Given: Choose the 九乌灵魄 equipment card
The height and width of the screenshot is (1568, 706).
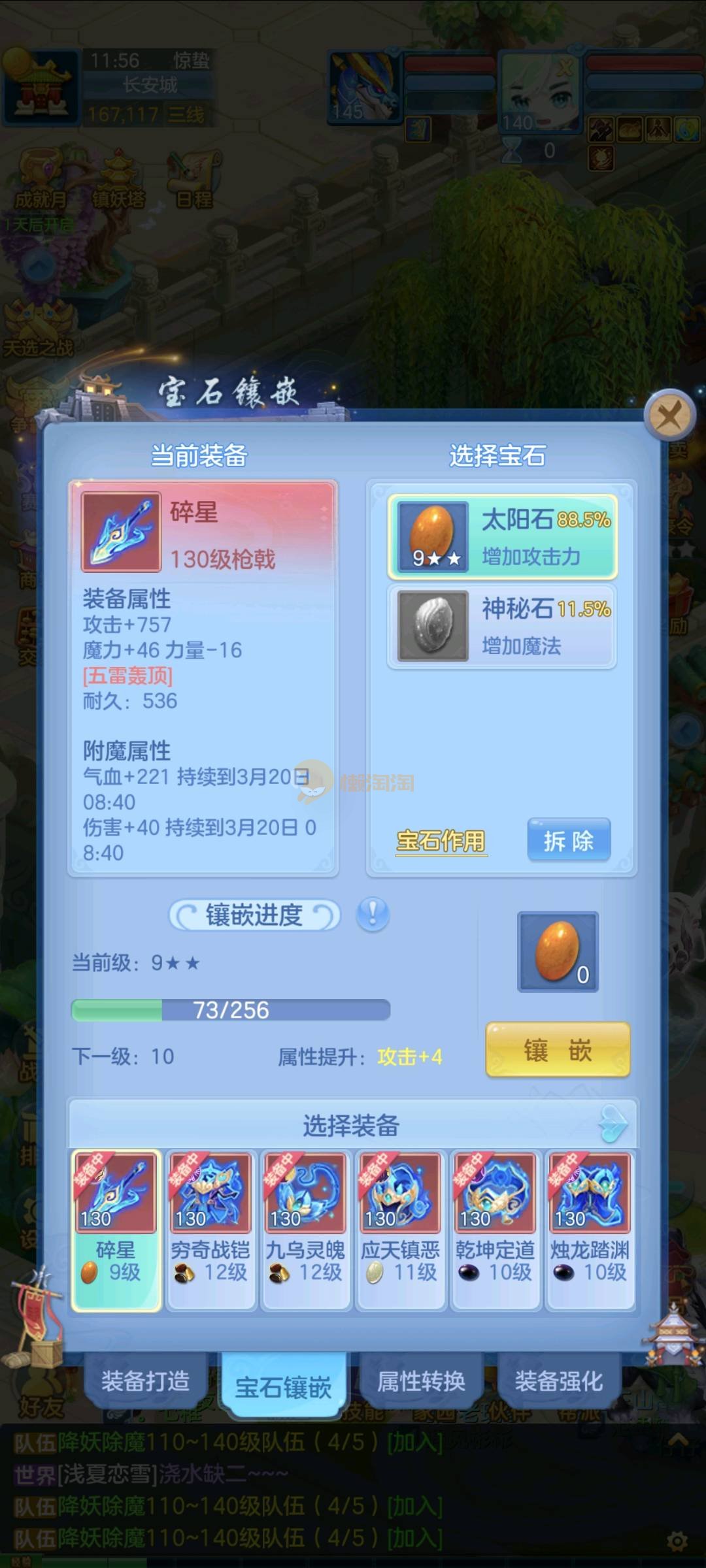Looking at the screenshot, I should pos(305,1229).
